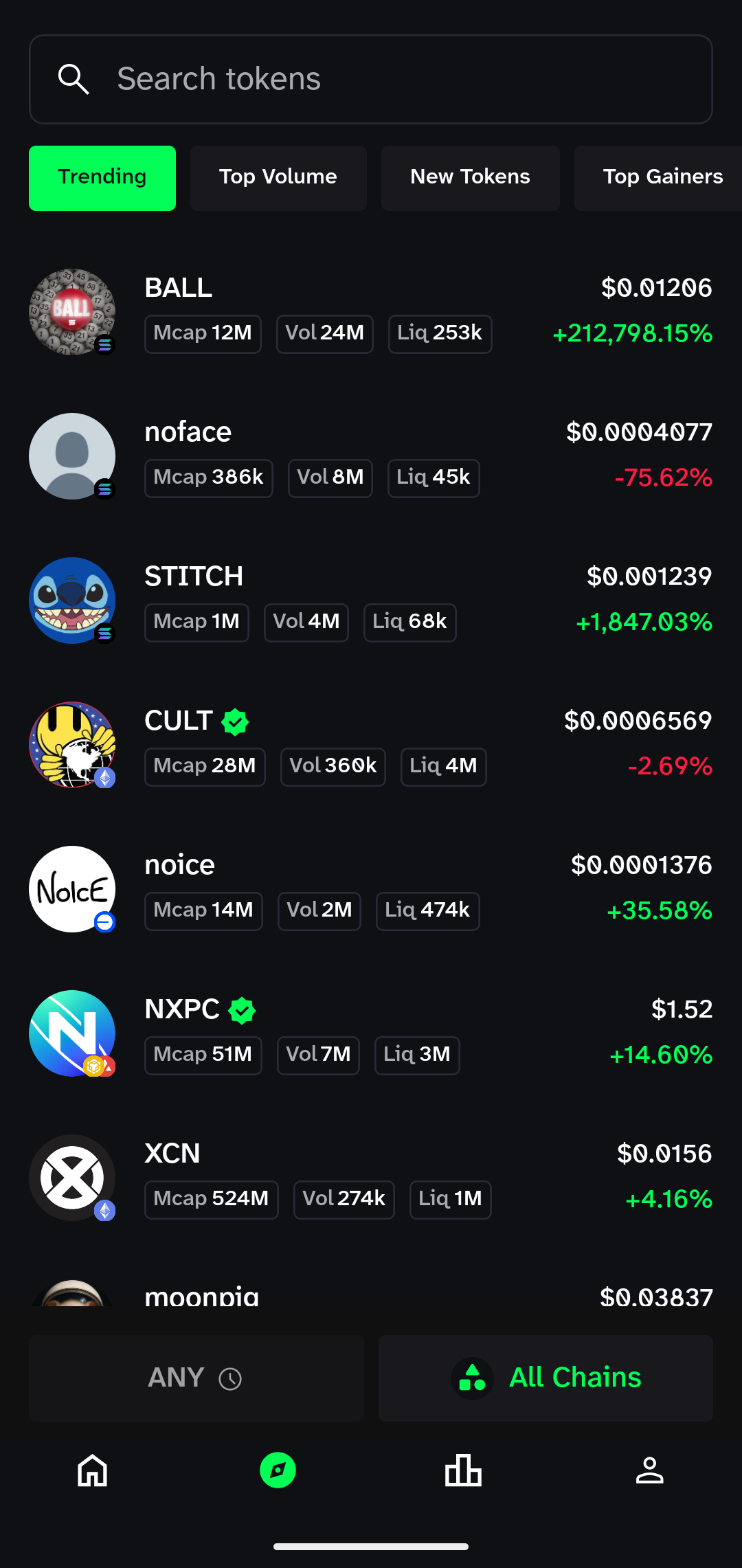Viewport: 742px width, 1568px height.
Task: Tap the compass Explore tab
Action: click(x=278, y=1470)
